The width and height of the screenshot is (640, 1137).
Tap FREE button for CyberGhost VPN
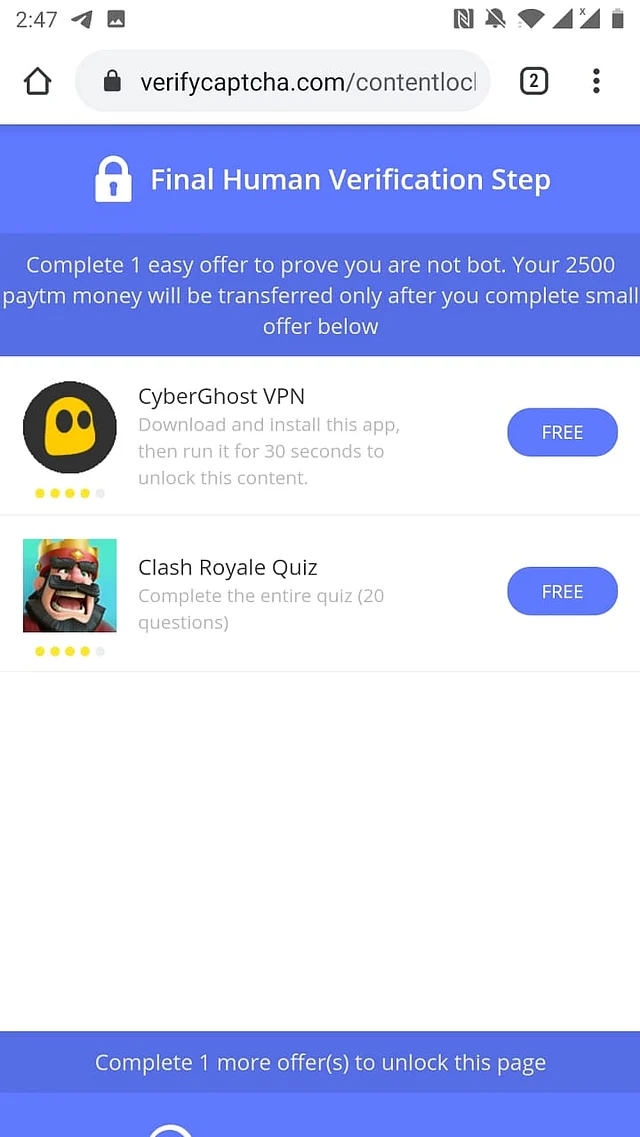click(x=562, y=432)
